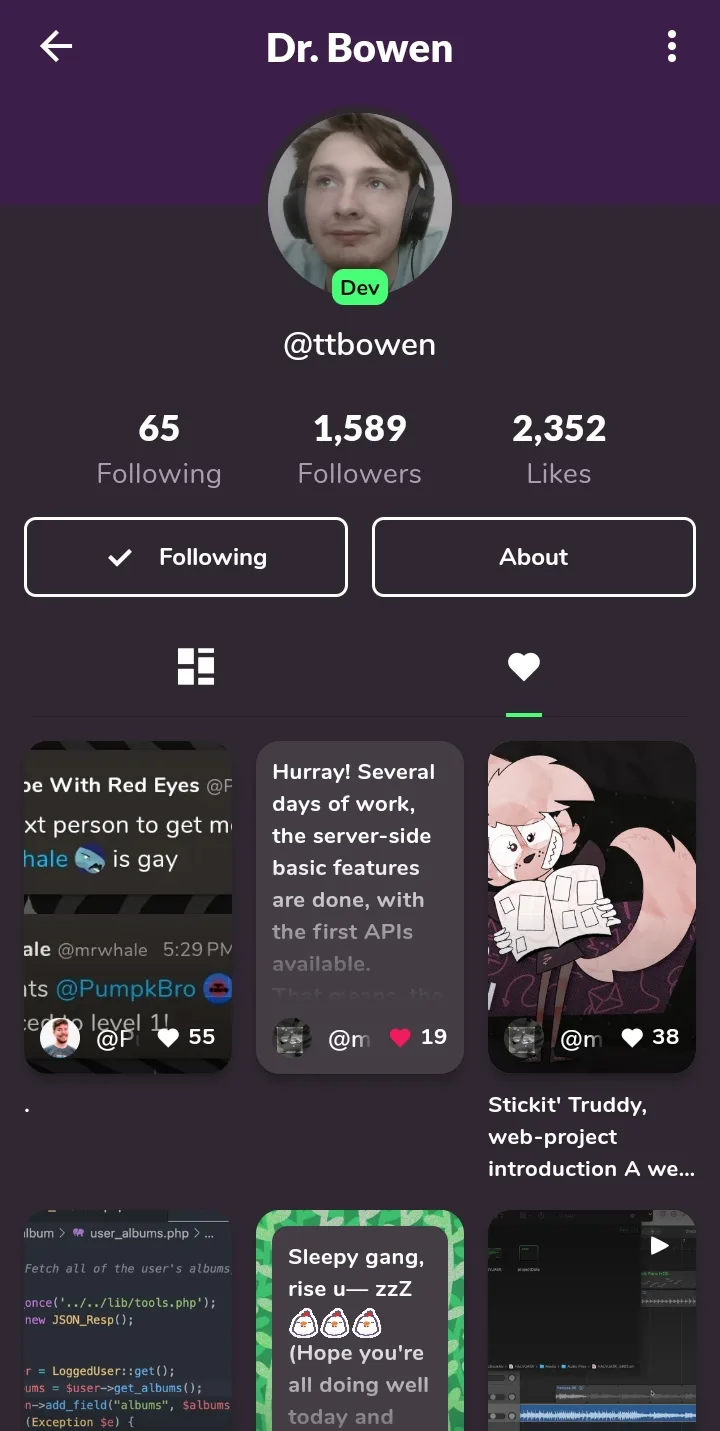View the 65 Following list

(159, 449)
